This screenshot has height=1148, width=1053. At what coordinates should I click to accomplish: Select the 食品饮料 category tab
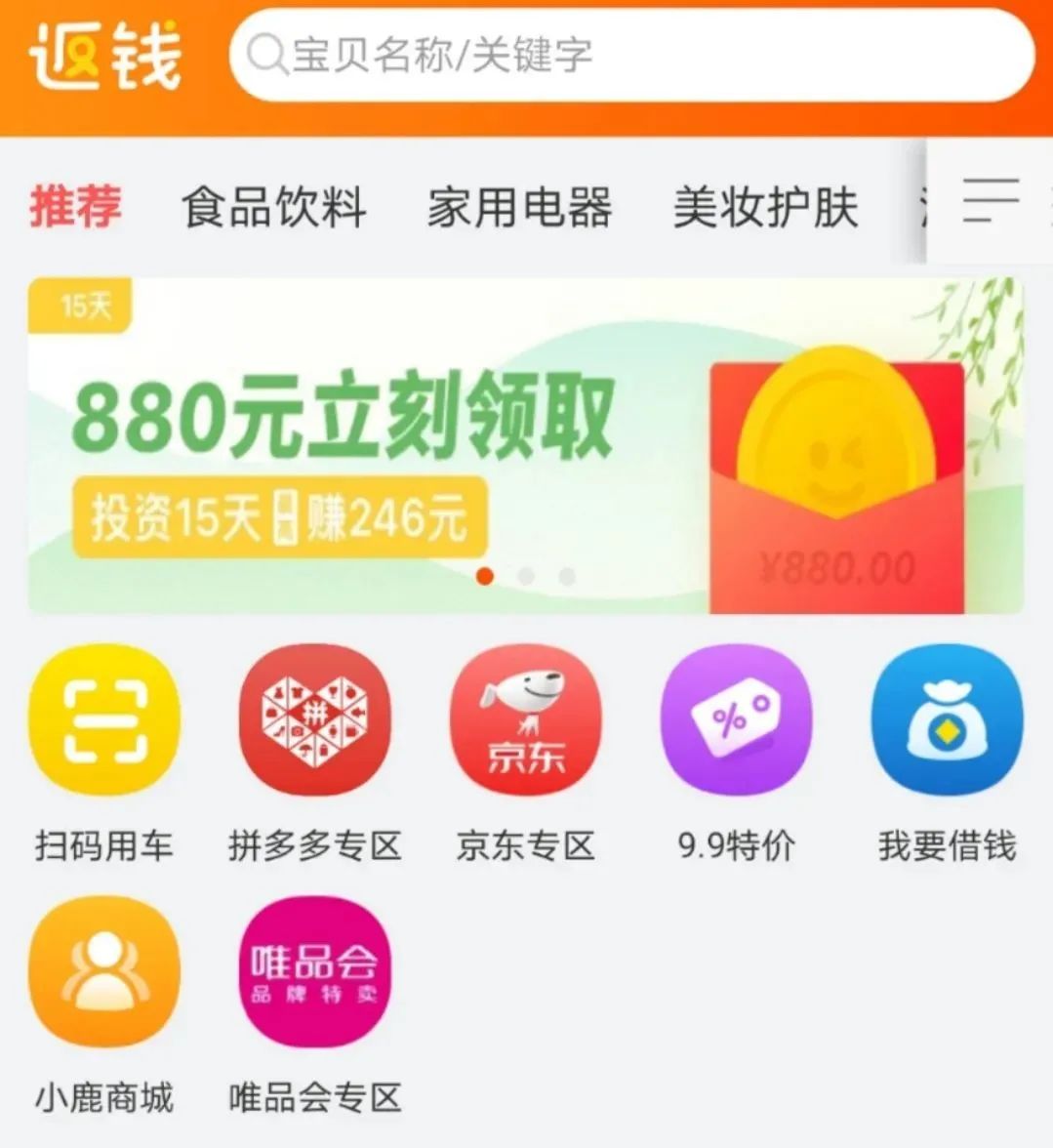pyautogui.click(x=274, y=207)
